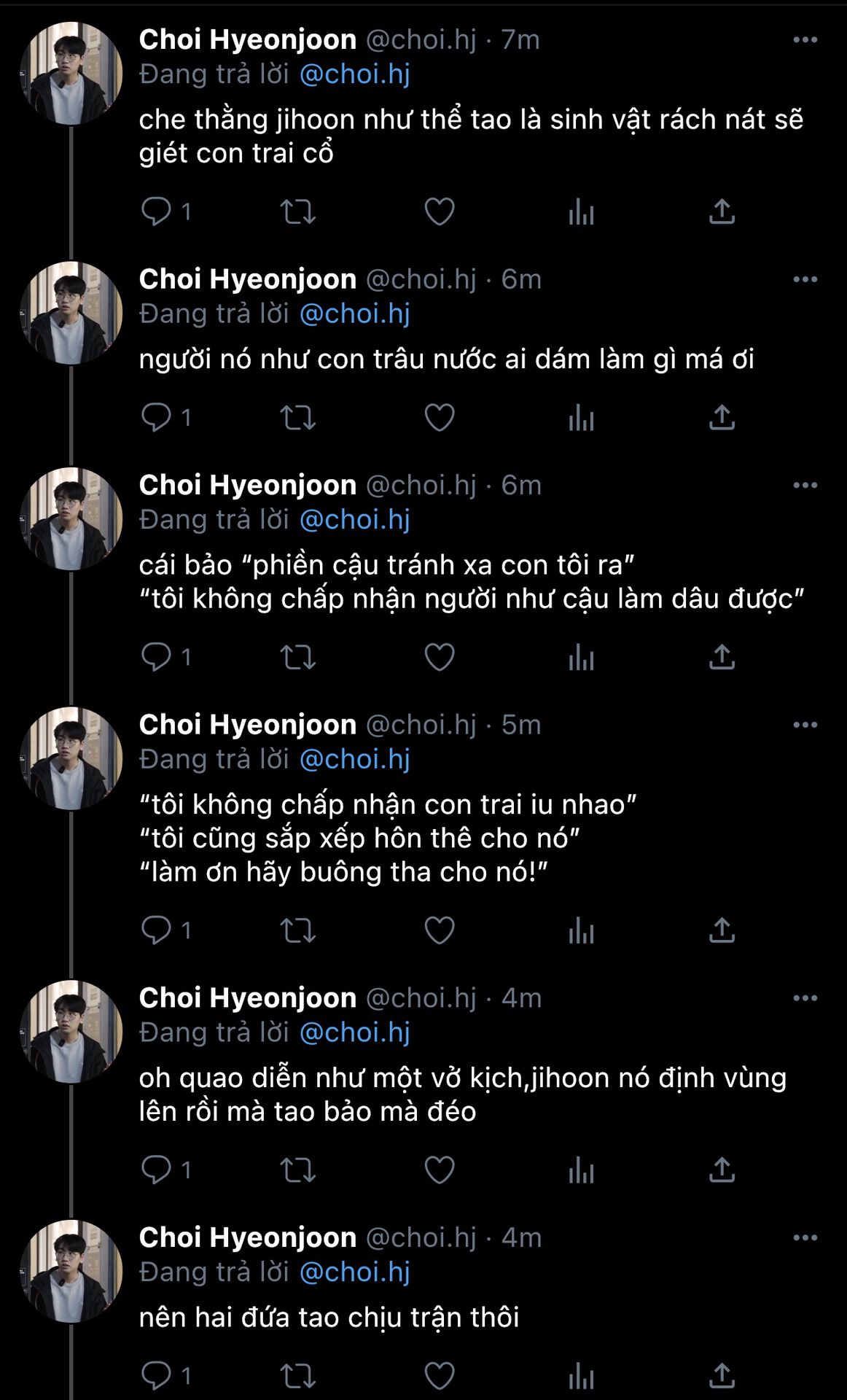The image size is (847, 1400).
Task: View analytics of "nên hai đứa tao" tweet
Action: (x=581, y=1375)
